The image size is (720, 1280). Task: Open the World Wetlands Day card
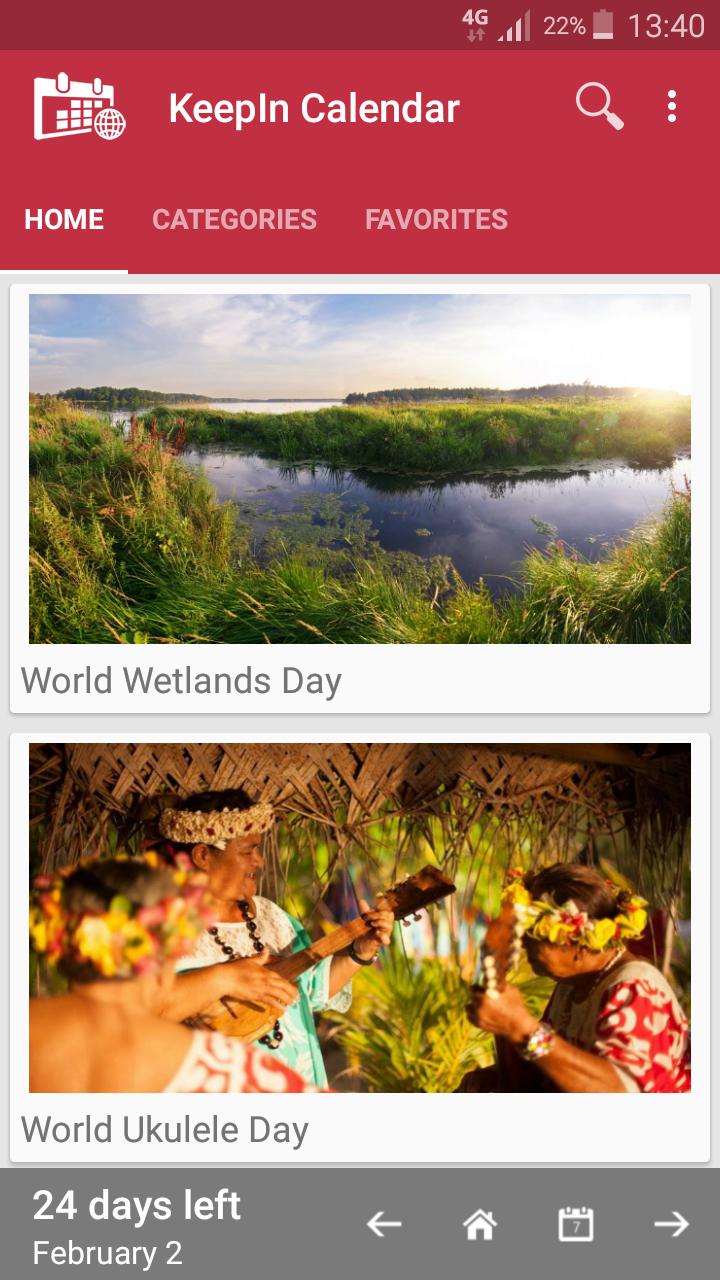(360, 498)
